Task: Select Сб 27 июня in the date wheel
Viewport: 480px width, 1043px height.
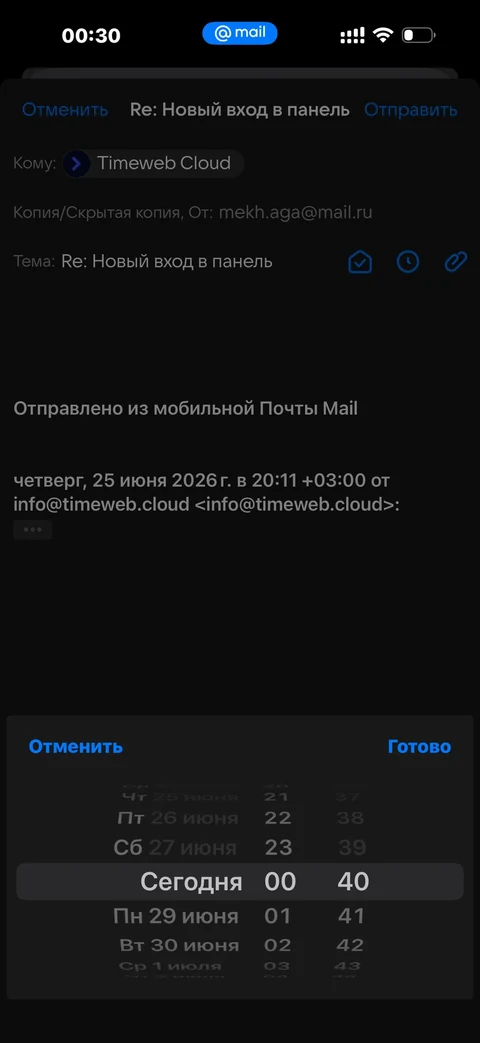Action: (175, 847)
